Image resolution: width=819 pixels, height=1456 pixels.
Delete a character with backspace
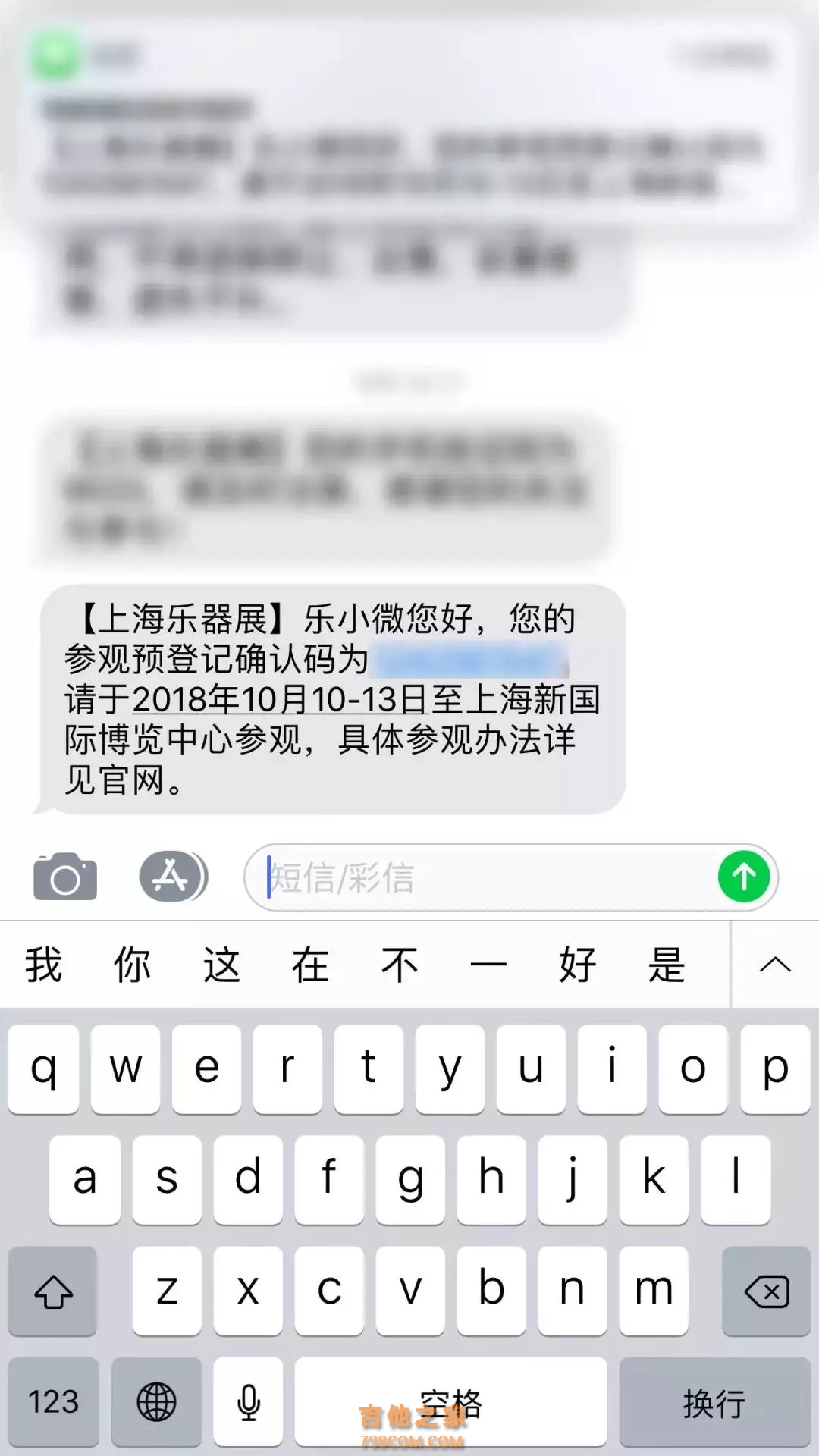point(766,1291)
